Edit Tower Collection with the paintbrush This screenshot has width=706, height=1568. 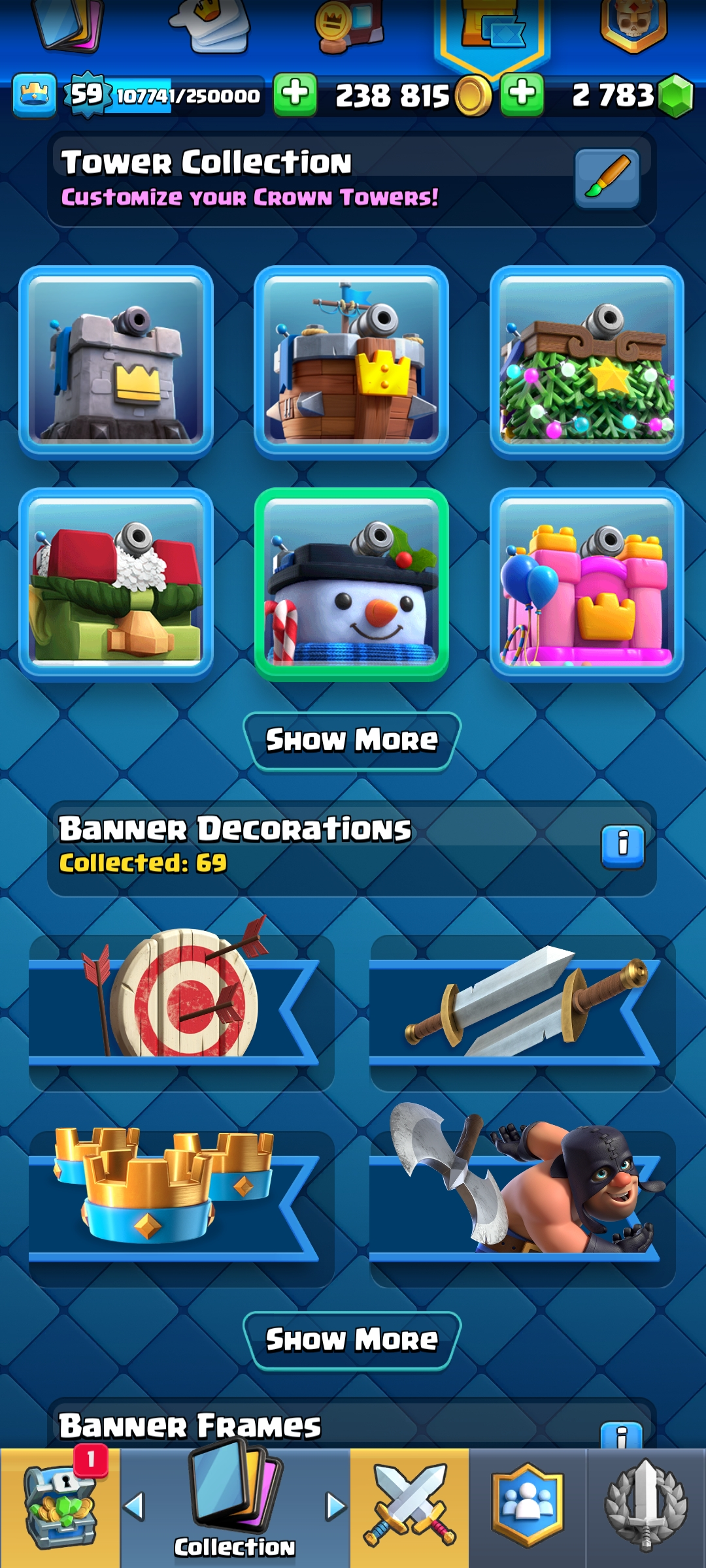(x=607, y=178)
